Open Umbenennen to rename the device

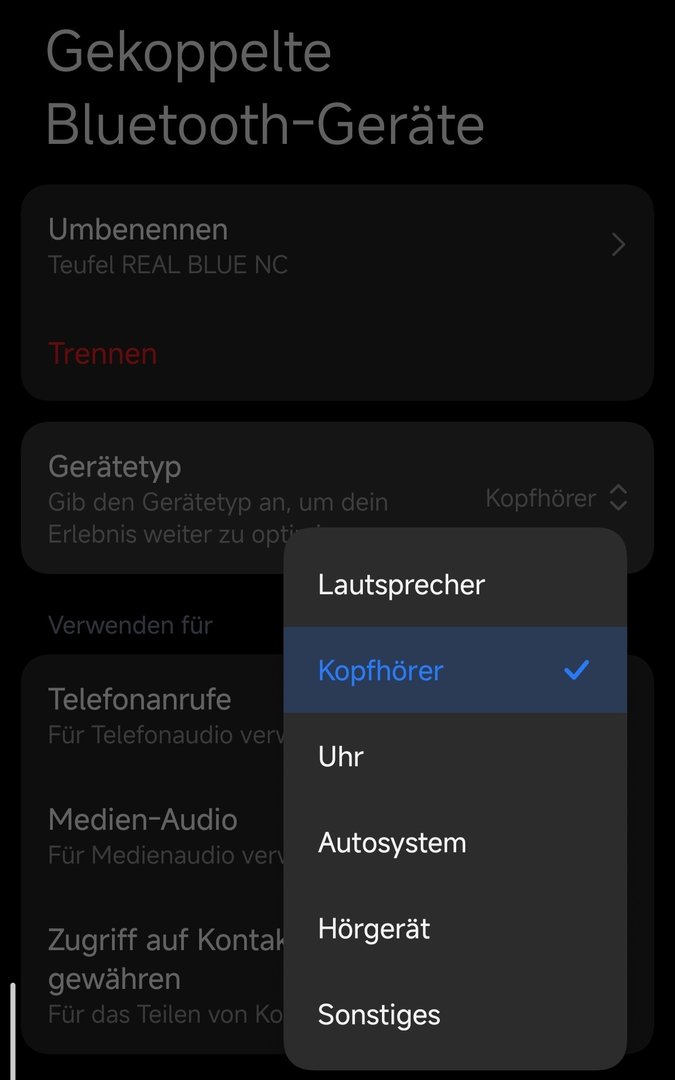point(337,245)
